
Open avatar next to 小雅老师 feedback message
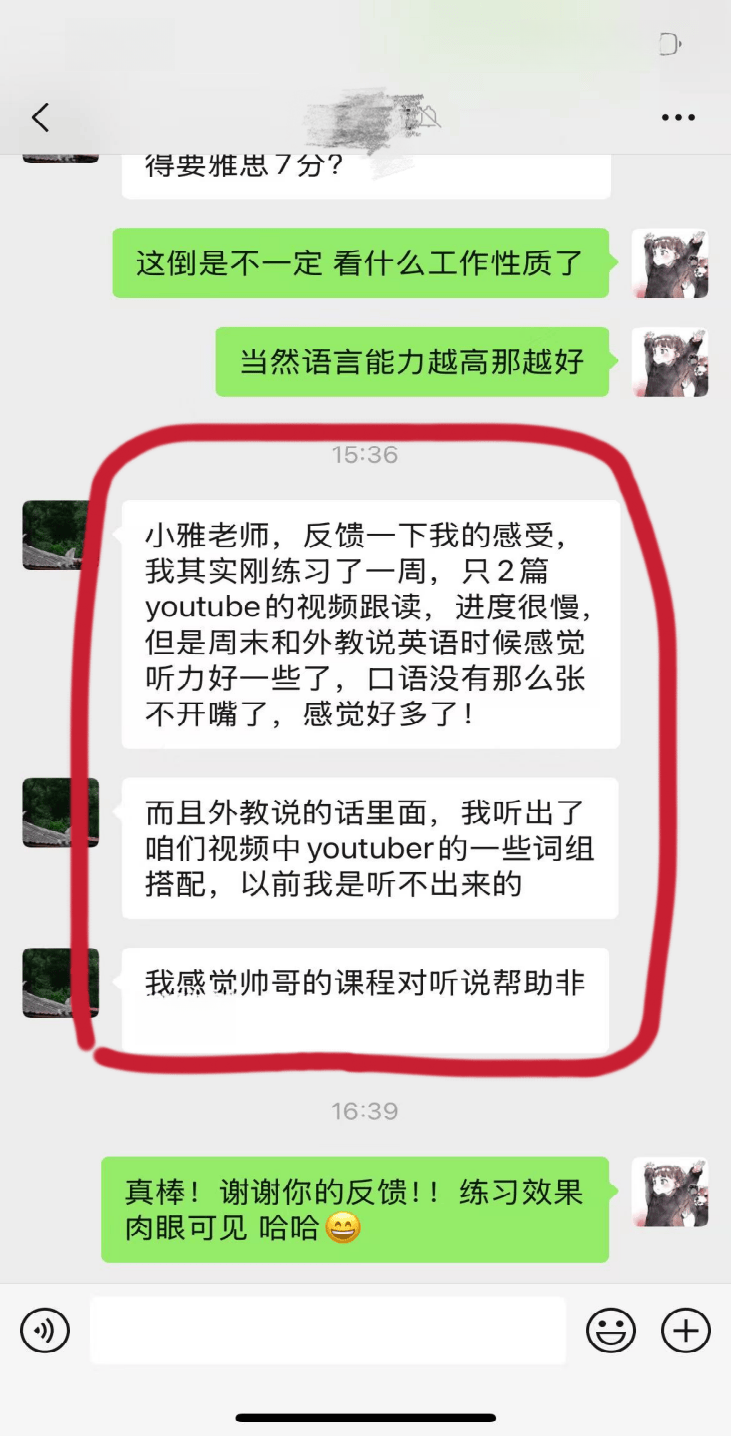(x=61, y=535)
